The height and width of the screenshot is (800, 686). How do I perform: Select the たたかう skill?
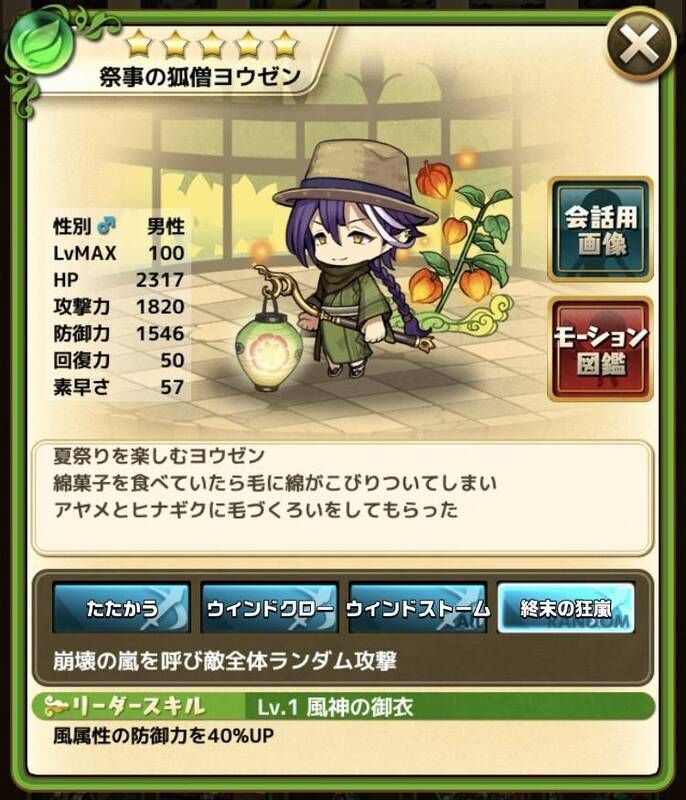click(x=121, y=608)
